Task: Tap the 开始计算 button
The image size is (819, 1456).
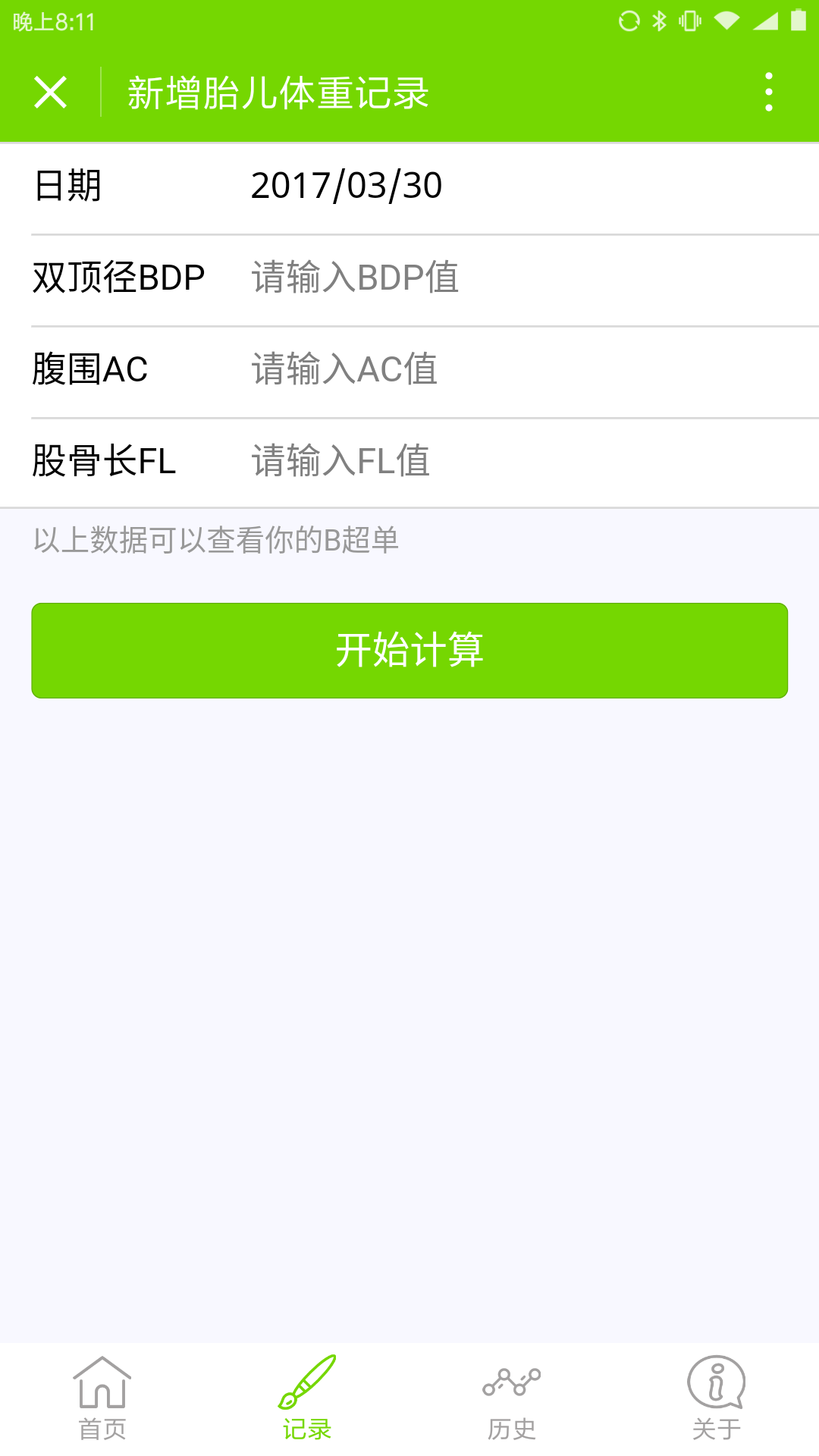Action: (409, 651)
